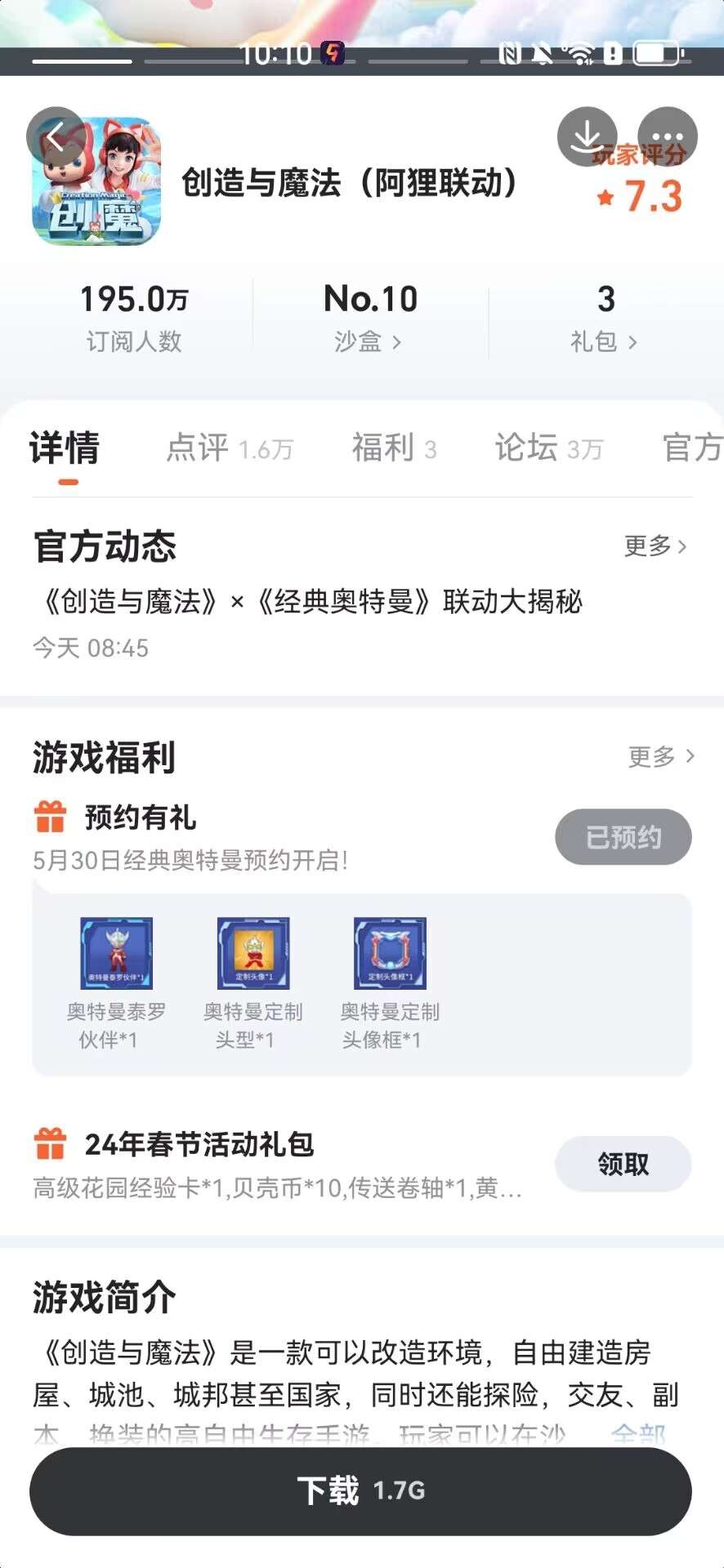Open the three-dot overflow menu
This screenshot has height=1568, width=724.
[668, 136]
